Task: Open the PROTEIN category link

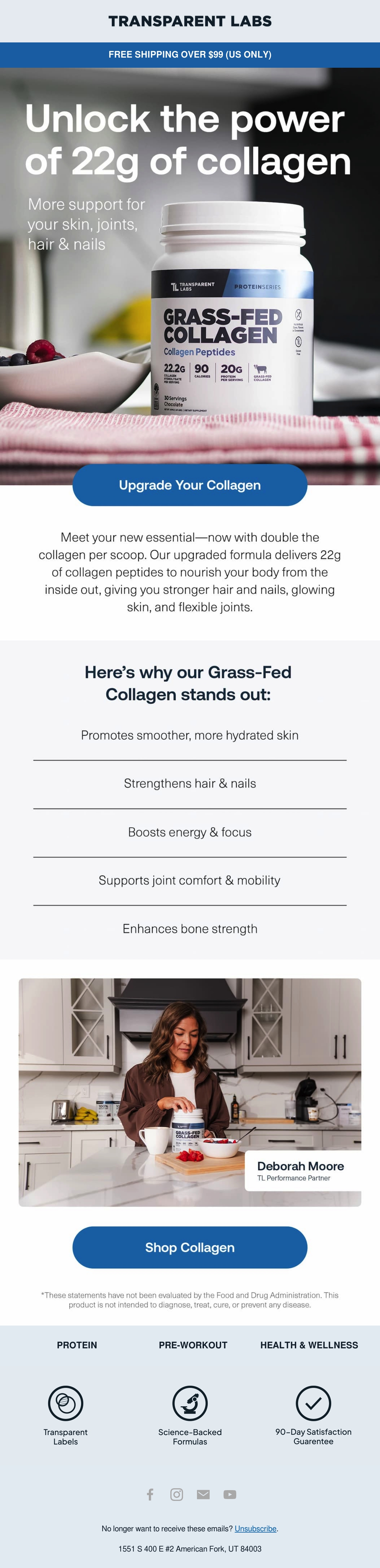Action: [77, 1345]
